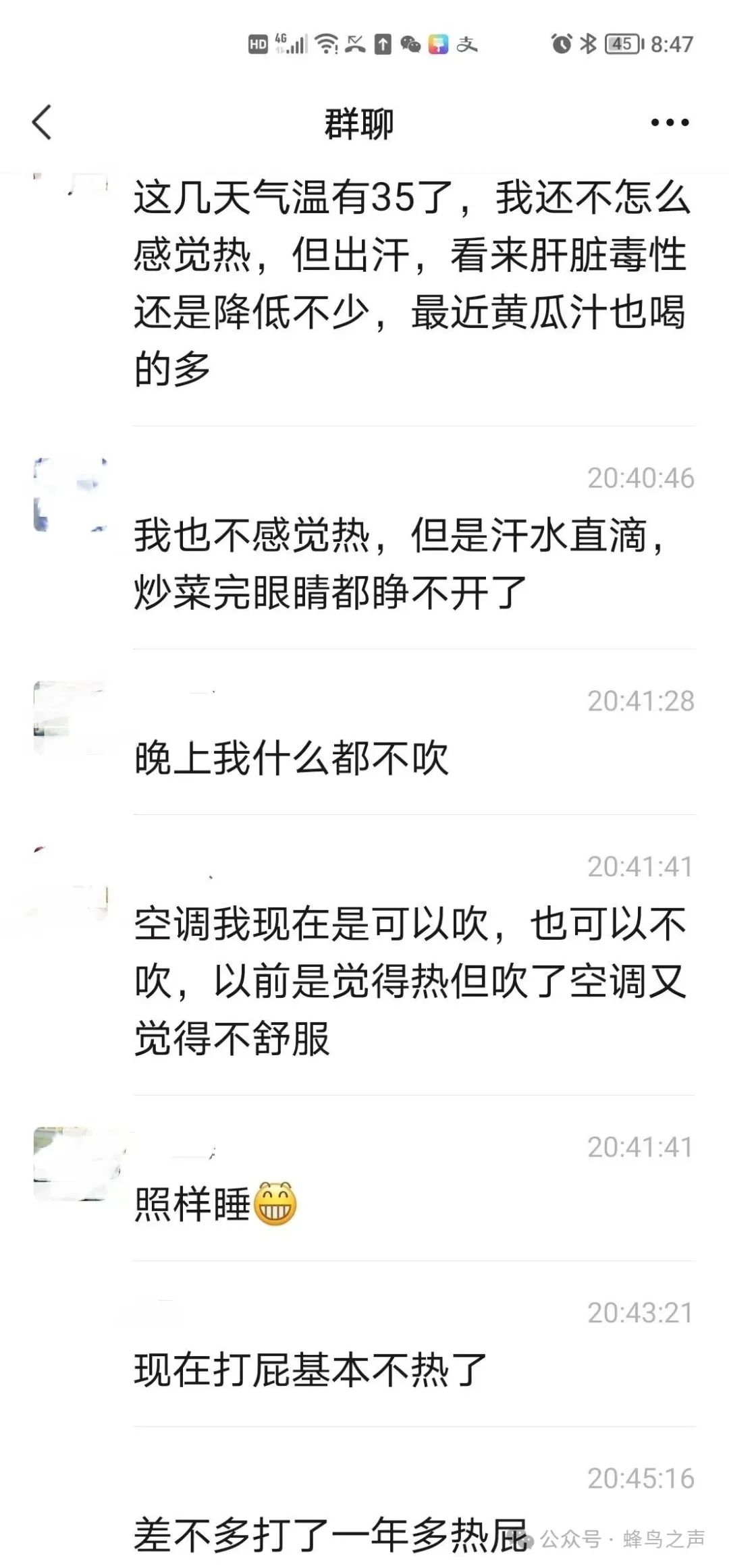
Task: Open the message 晚上我什么都不吹
Action: 291,758
